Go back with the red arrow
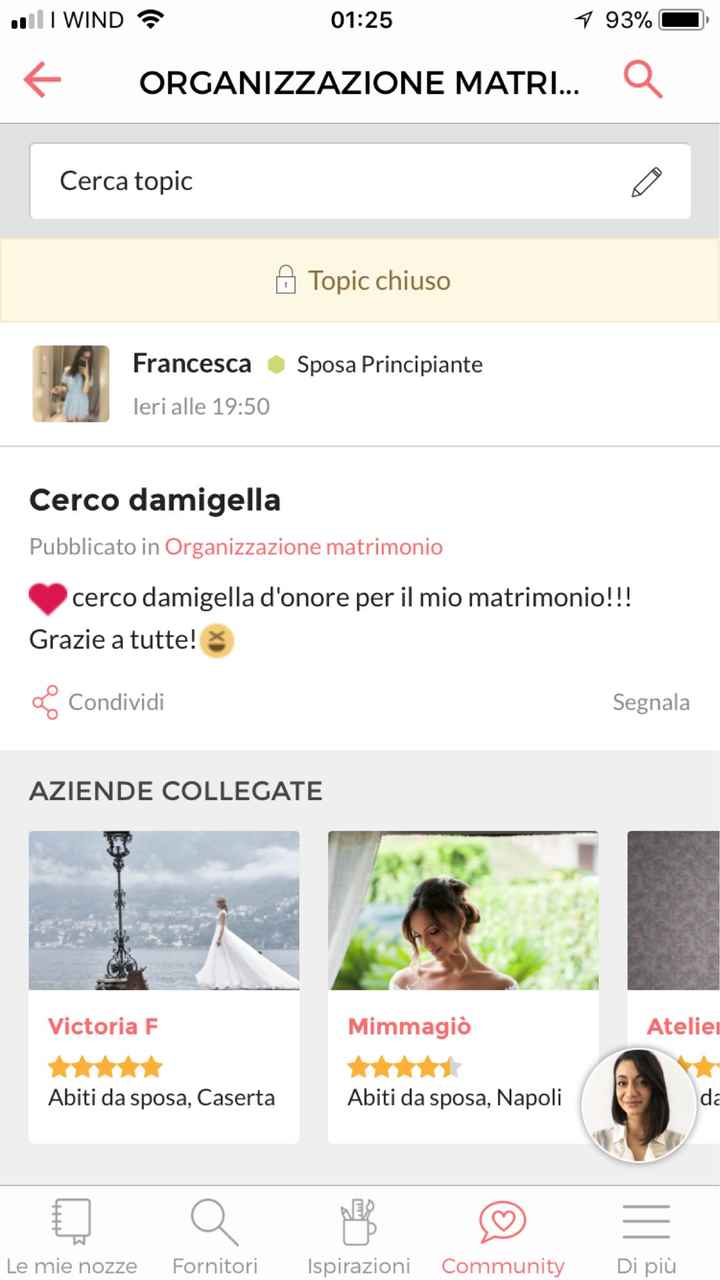 tap(43, 81)
